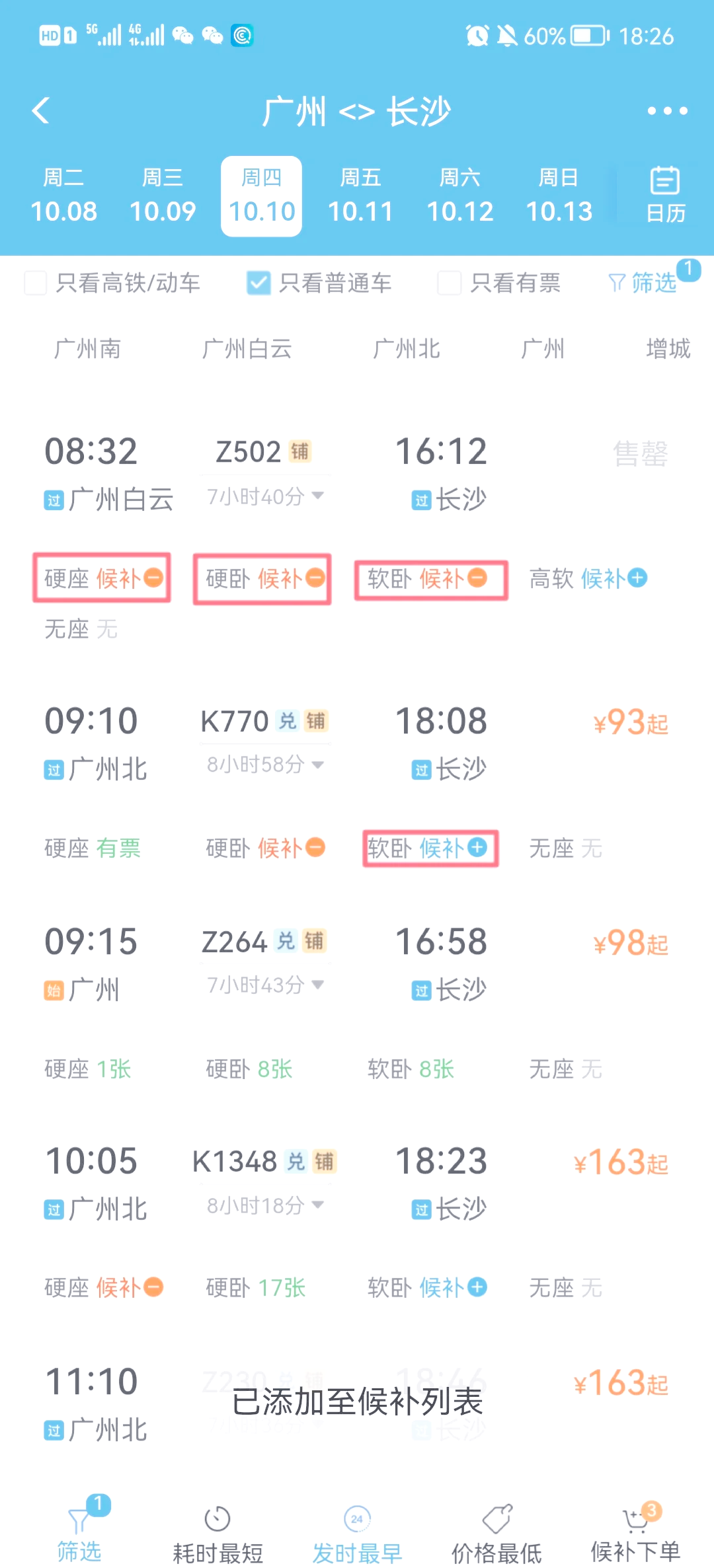
Task: Expand Z502 duration 7小时40分 stops
Action: coord(264,496)
